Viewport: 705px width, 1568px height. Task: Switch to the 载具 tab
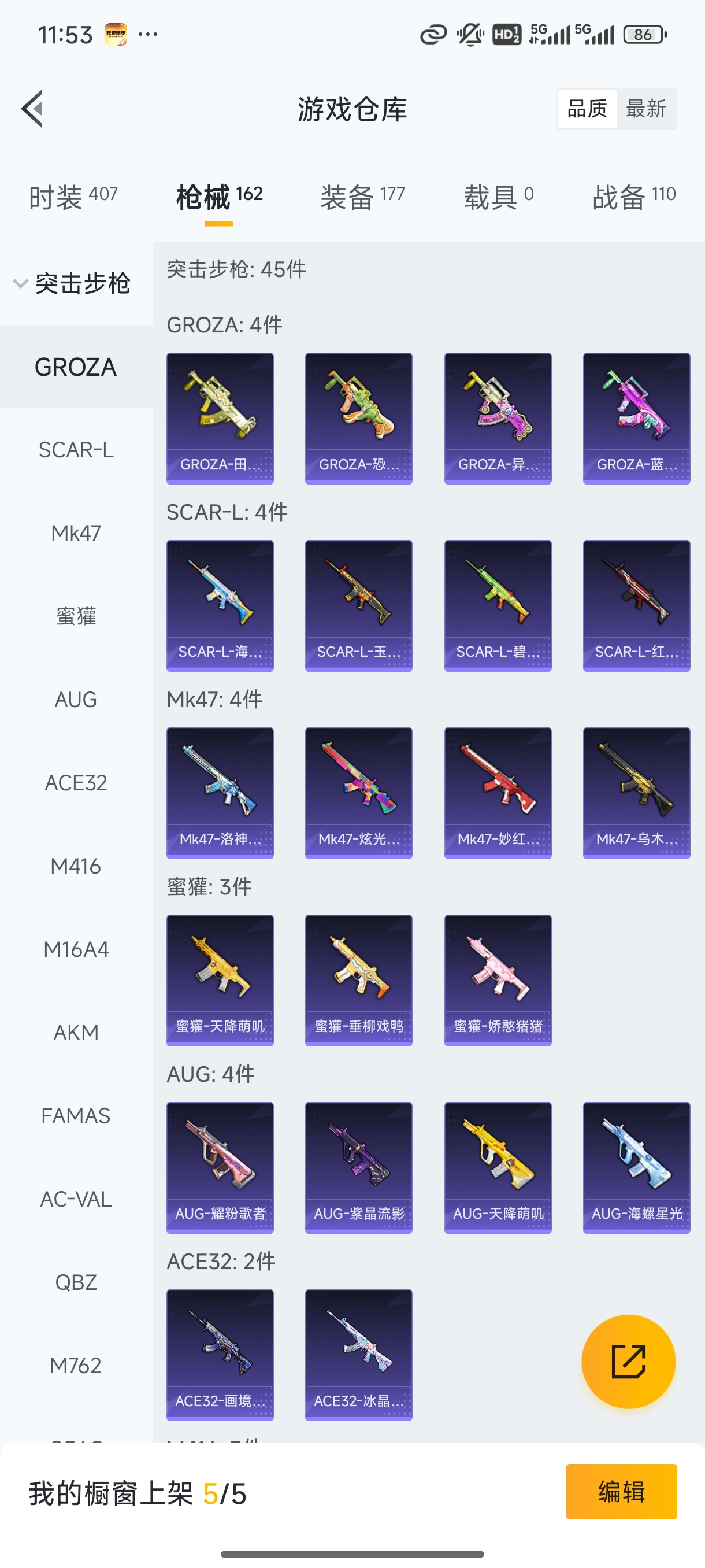tap(498, 197)
